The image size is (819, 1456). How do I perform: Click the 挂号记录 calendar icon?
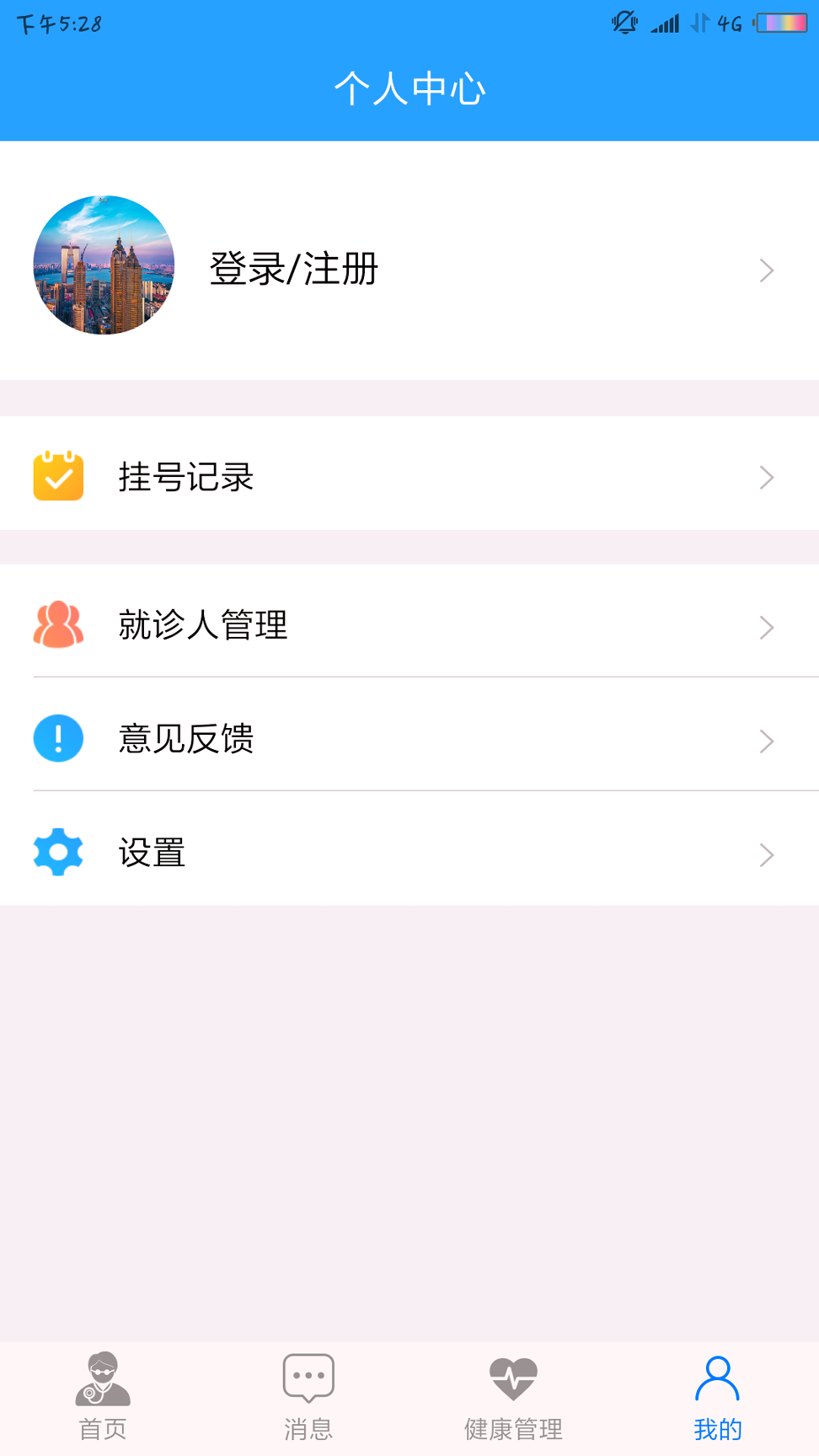[57, 476]
